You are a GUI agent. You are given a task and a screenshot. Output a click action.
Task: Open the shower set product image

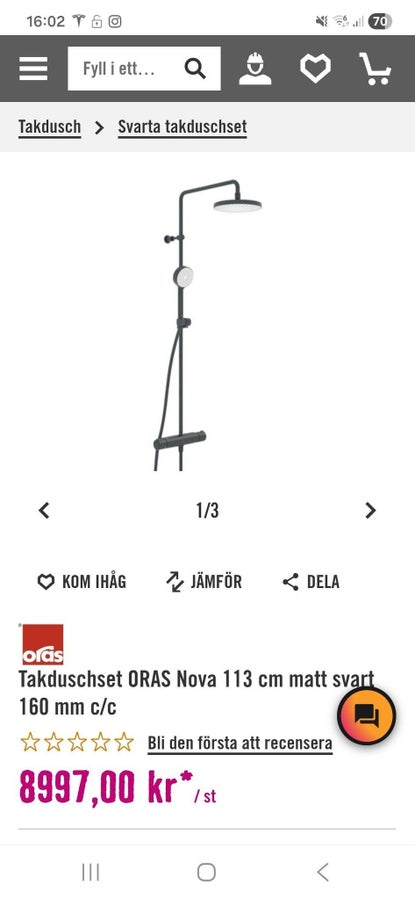tap(207, 325)
